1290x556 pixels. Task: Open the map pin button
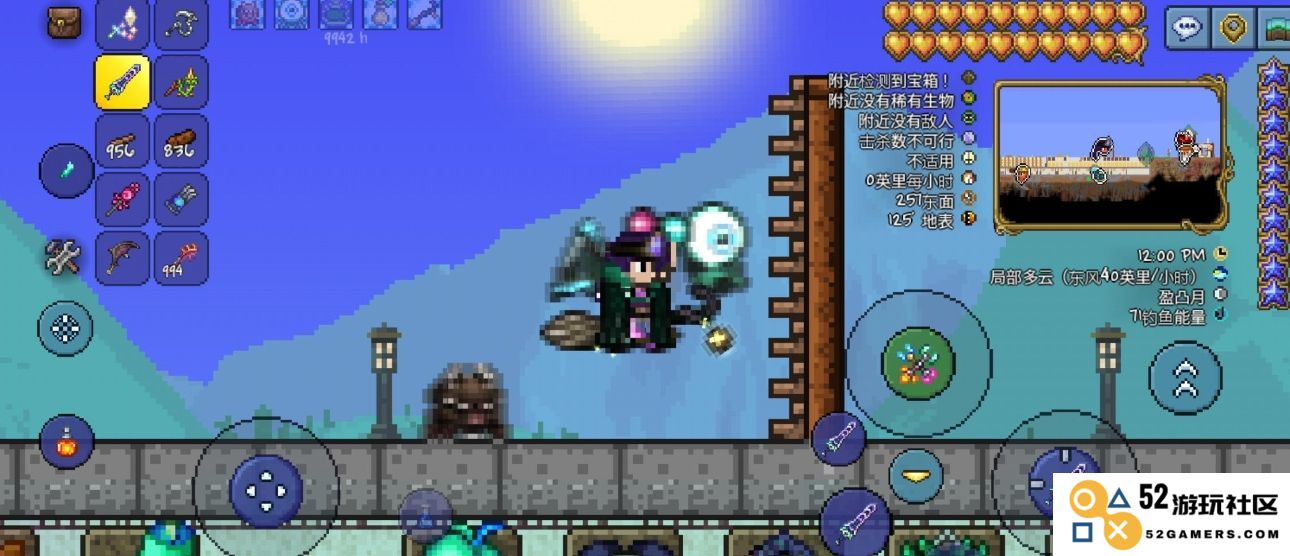click(1233, 27)
